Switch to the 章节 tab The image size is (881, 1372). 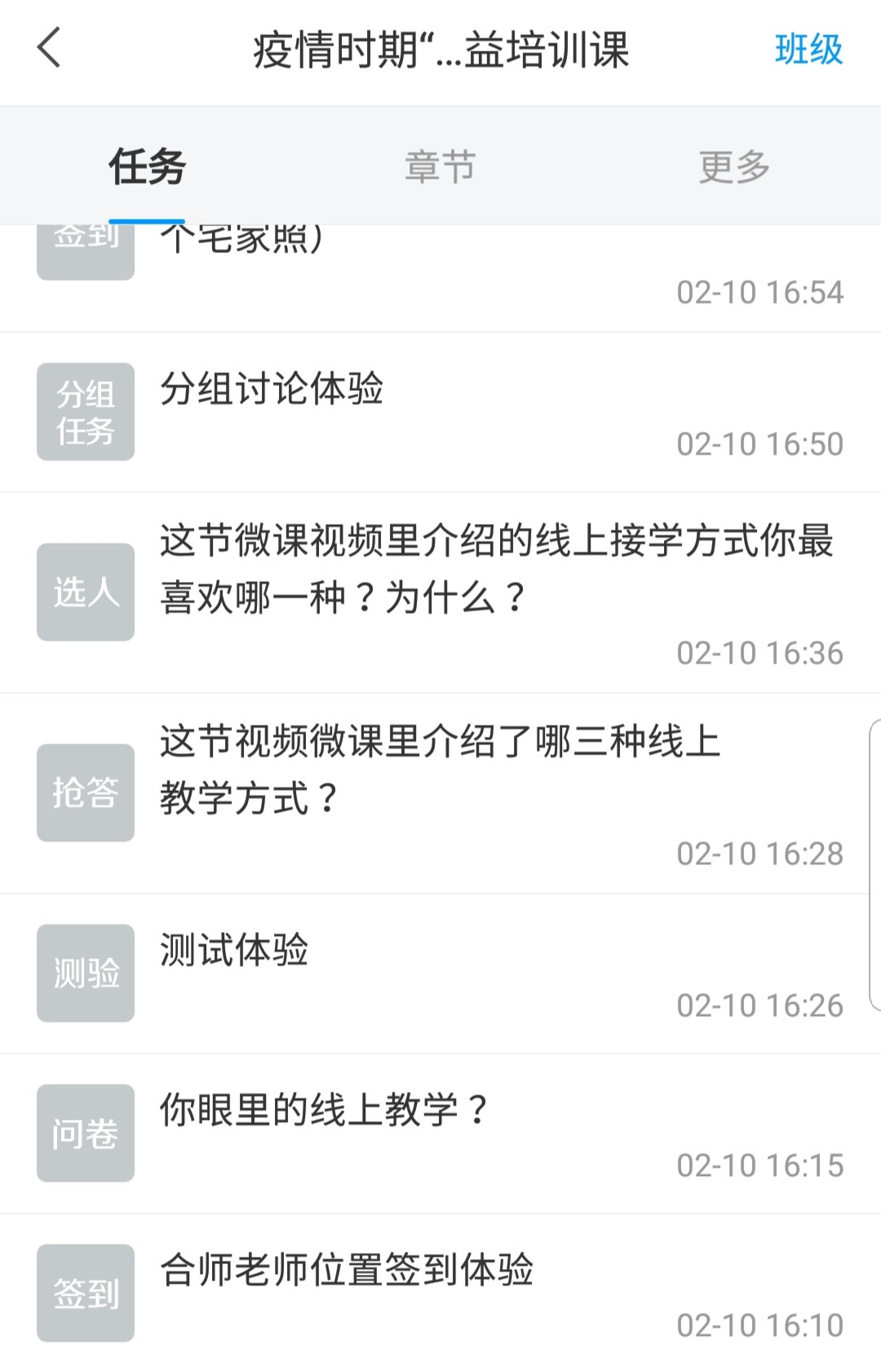(440, 167)
